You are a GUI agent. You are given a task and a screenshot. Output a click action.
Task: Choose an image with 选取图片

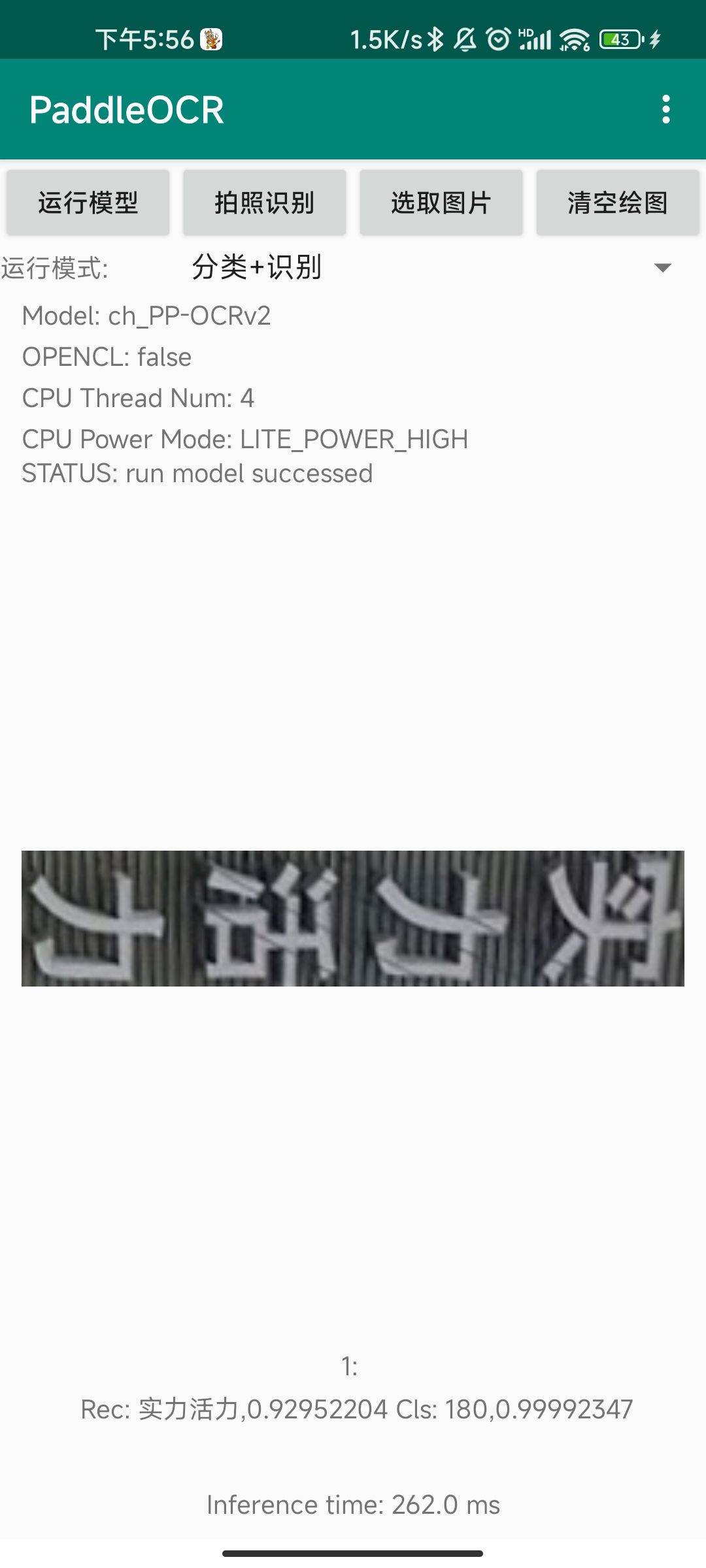click(441, 203)
